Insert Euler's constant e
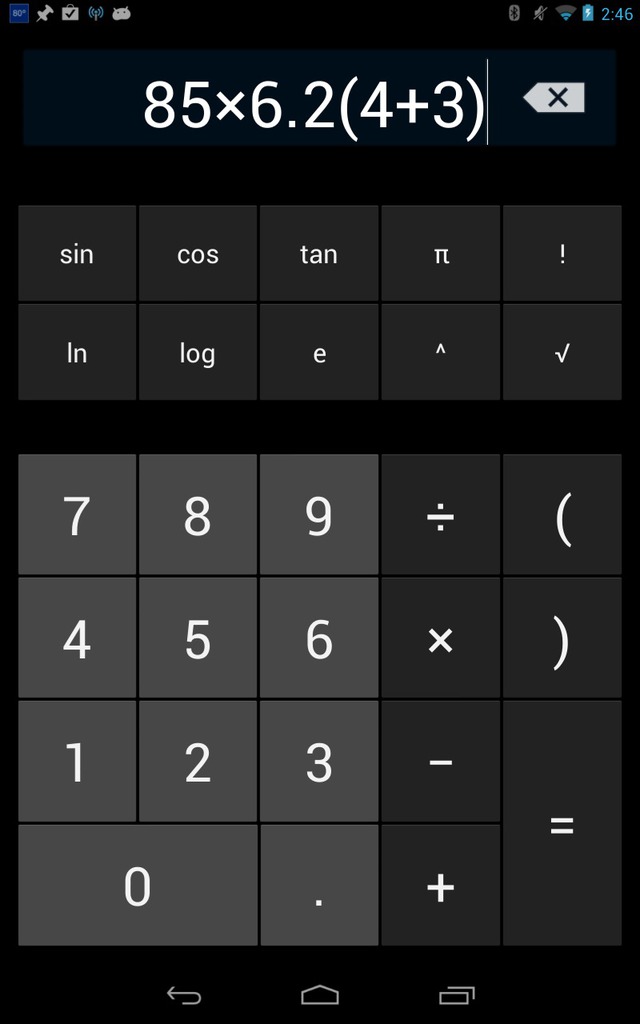The height and width of the screenshot is (1024, 640). click(x=319, y=352)
